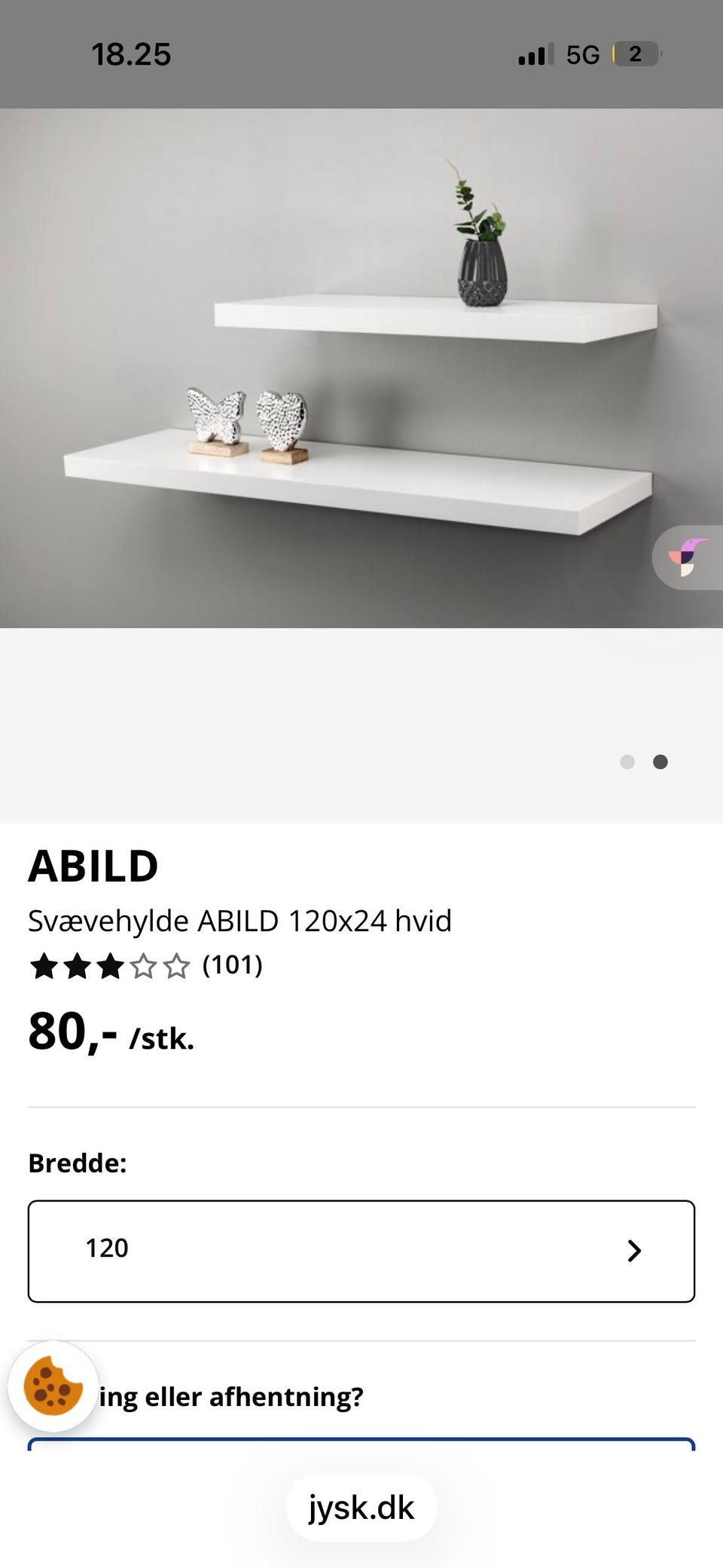
Task: Tap the jysk.dk address bar pill
Action: click(361, 1508)
